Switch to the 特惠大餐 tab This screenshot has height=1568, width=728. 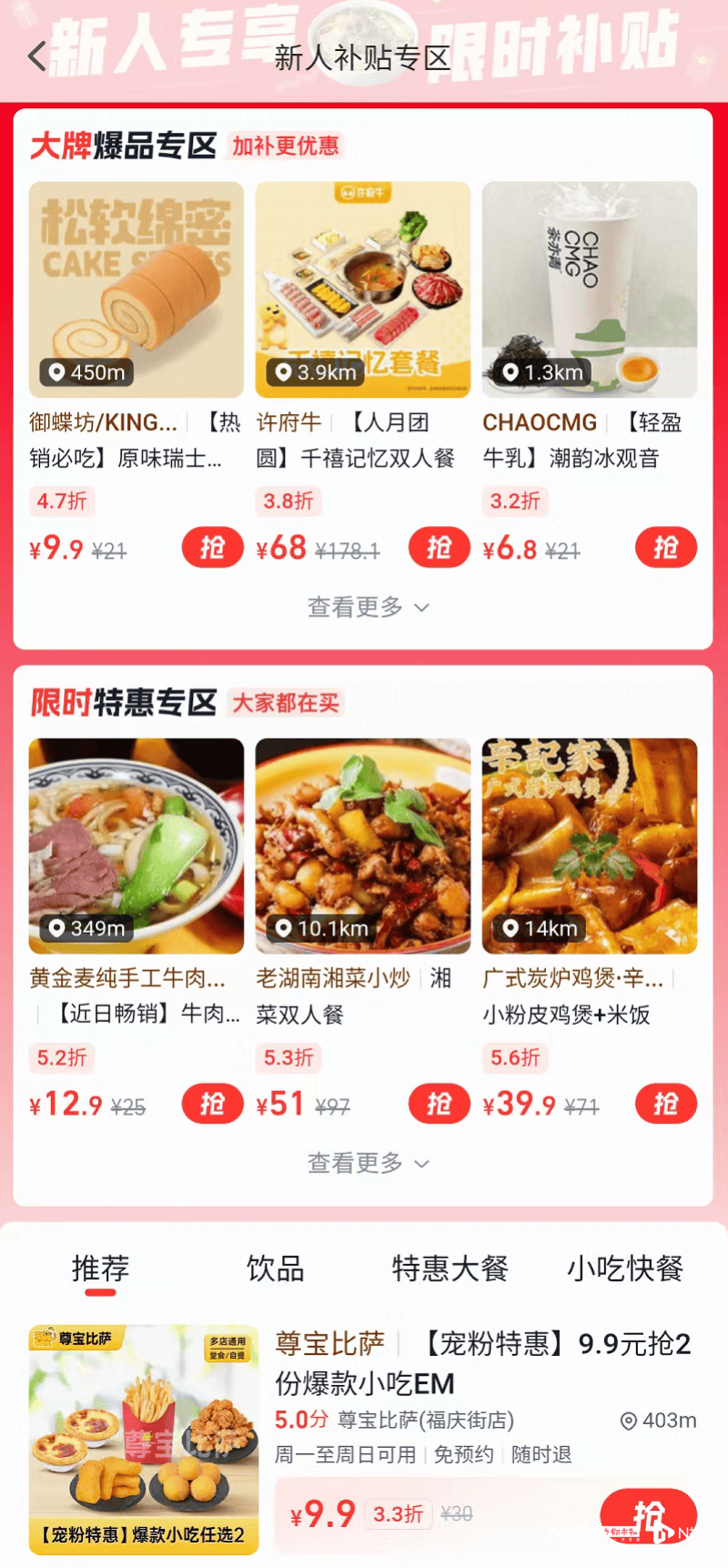[450, 1268]
